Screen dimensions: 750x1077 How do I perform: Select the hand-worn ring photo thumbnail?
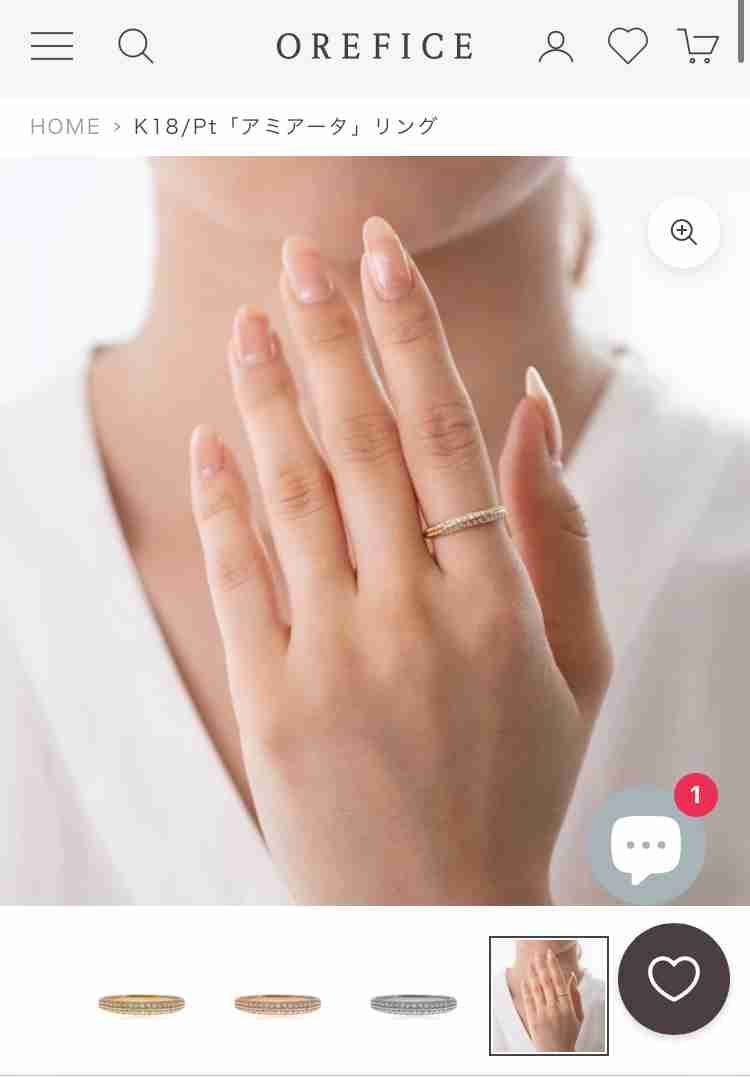click(548, 996)
